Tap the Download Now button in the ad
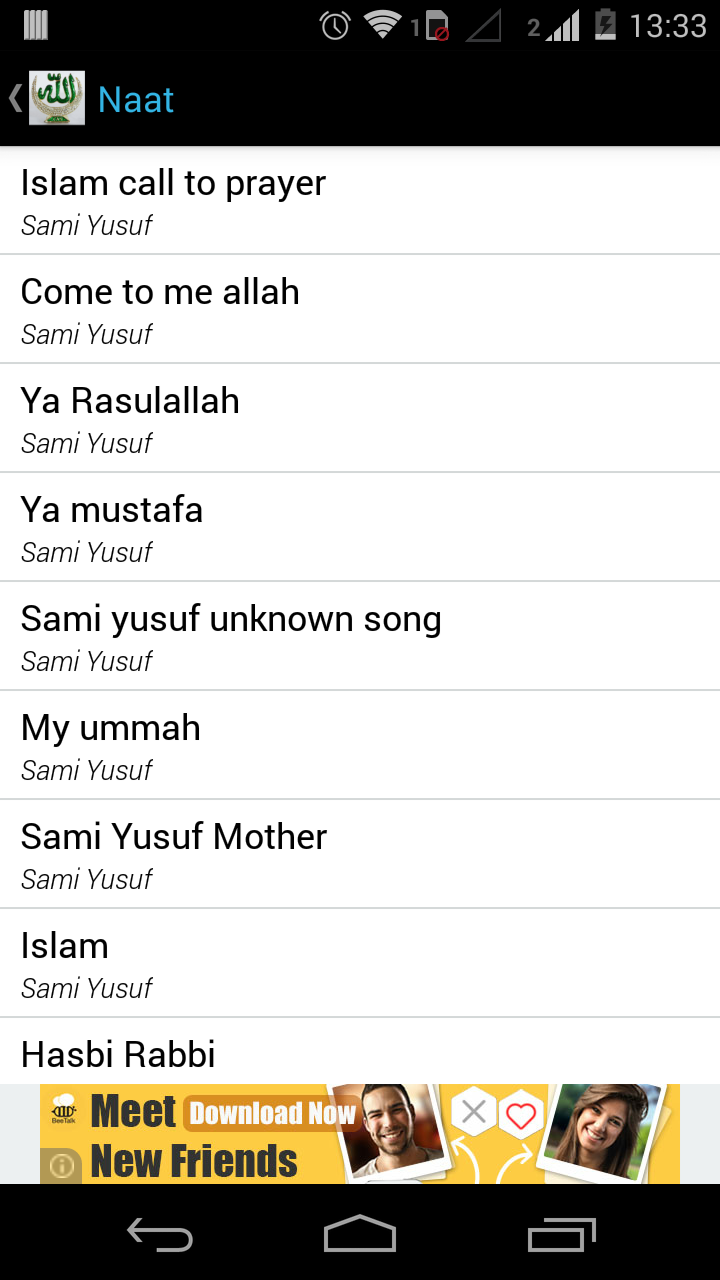Screen dimensions: 720x1280 [x=270, y=1111]
